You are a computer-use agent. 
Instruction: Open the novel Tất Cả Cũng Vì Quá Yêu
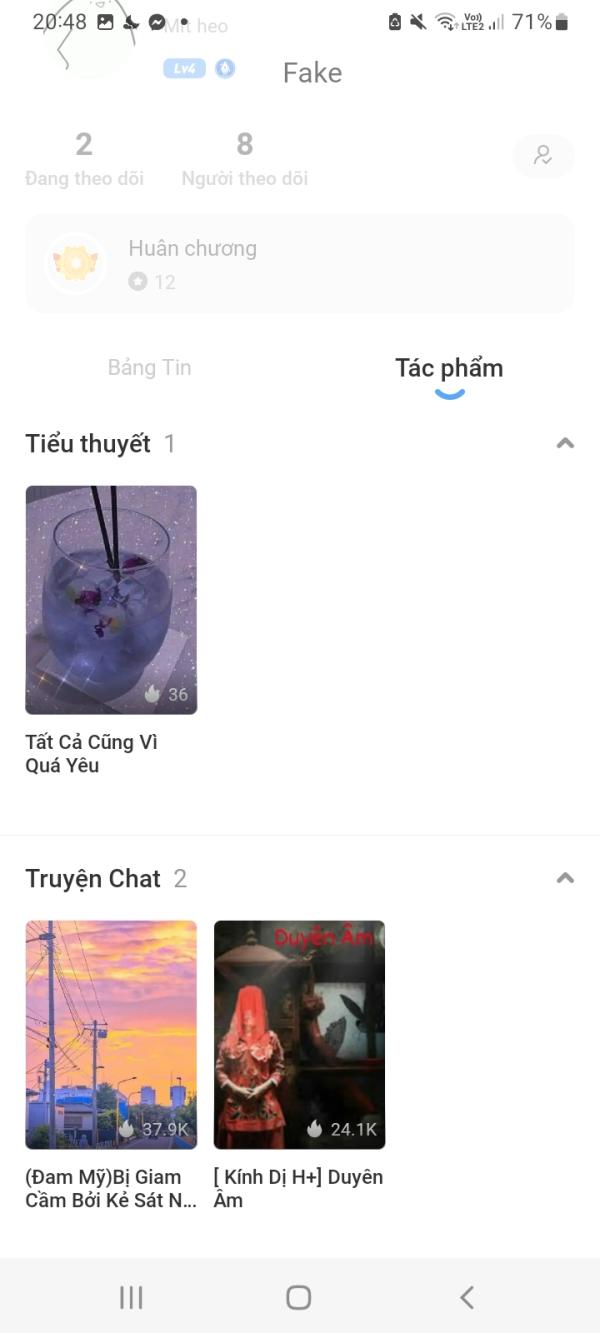point(111,600)
